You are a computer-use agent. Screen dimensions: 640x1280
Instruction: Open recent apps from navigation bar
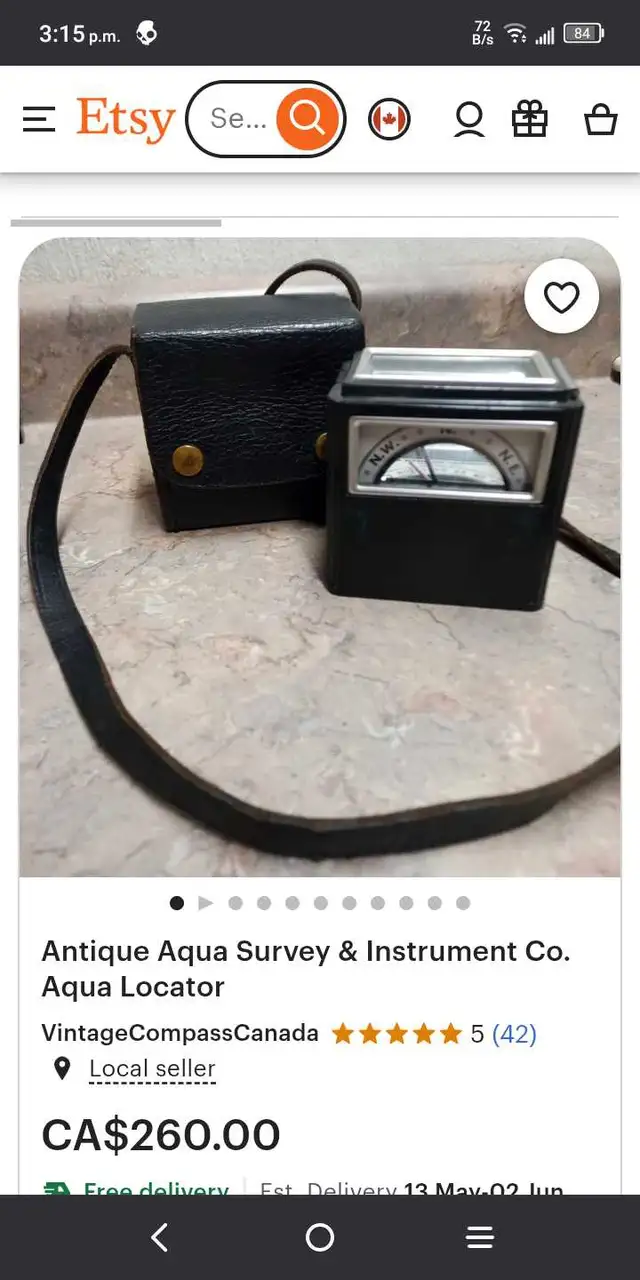tap(480, 1238)
